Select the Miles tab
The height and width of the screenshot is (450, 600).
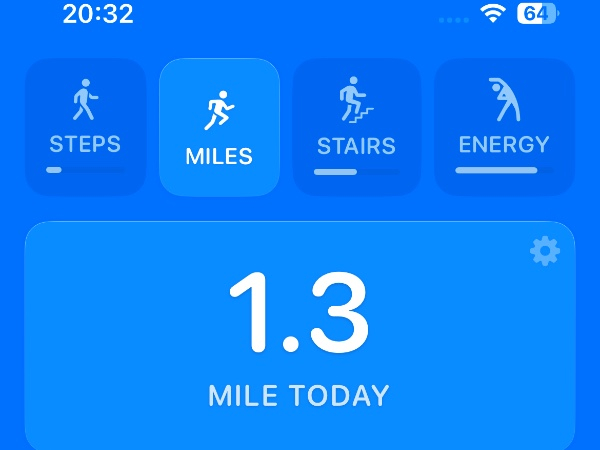219,127
